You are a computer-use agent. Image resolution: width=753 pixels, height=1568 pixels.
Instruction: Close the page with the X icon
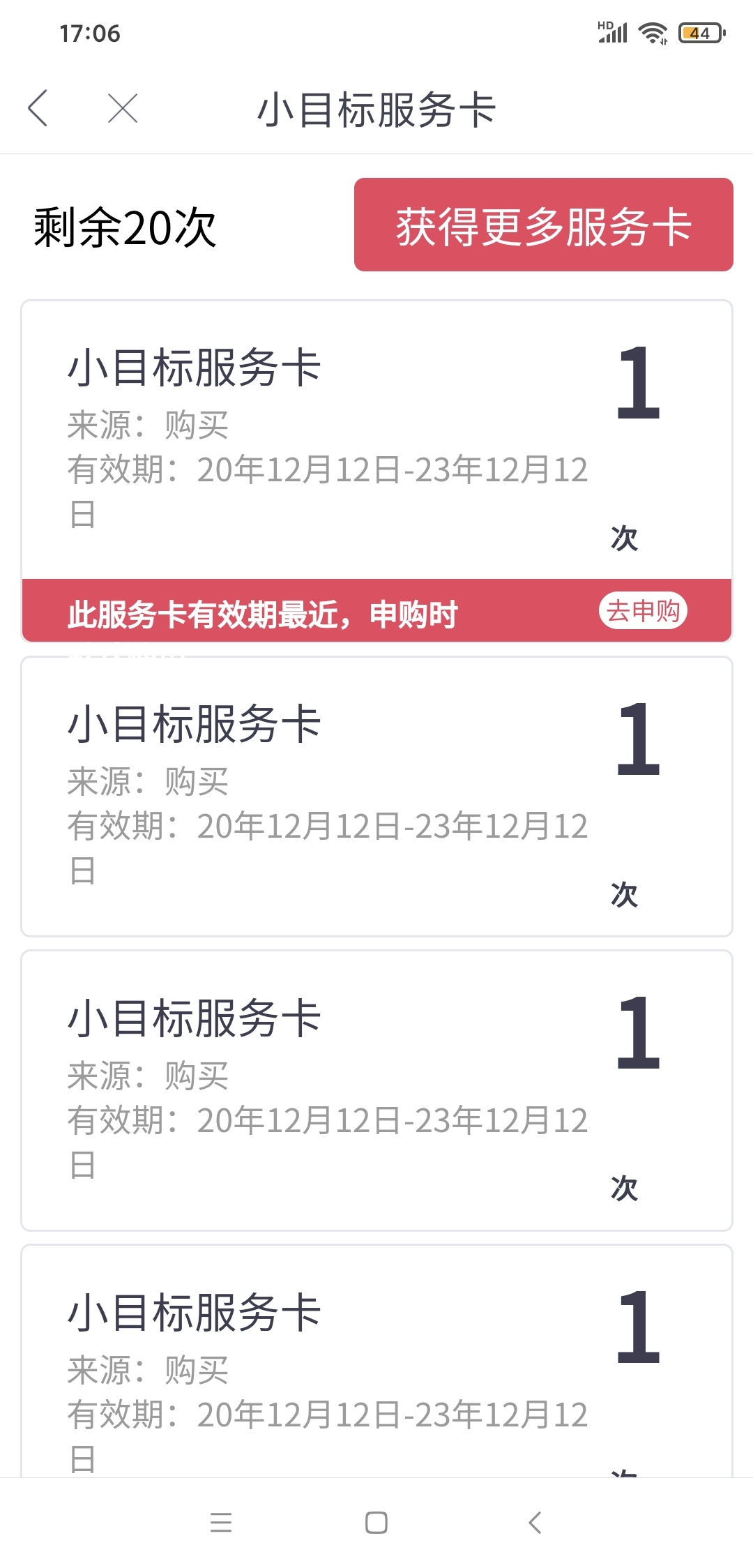click(123, 108)
